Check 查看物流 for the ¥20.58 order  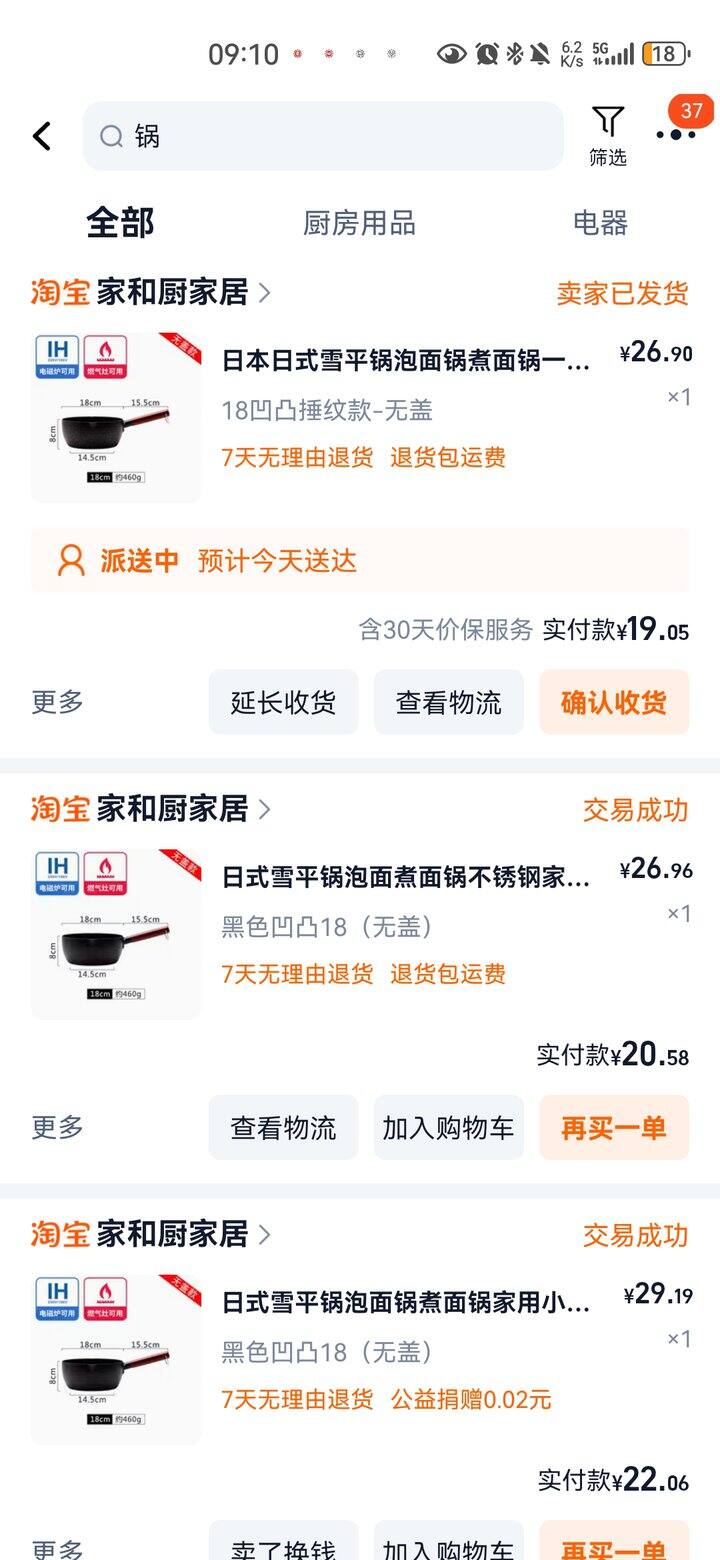coord(283,1128)
